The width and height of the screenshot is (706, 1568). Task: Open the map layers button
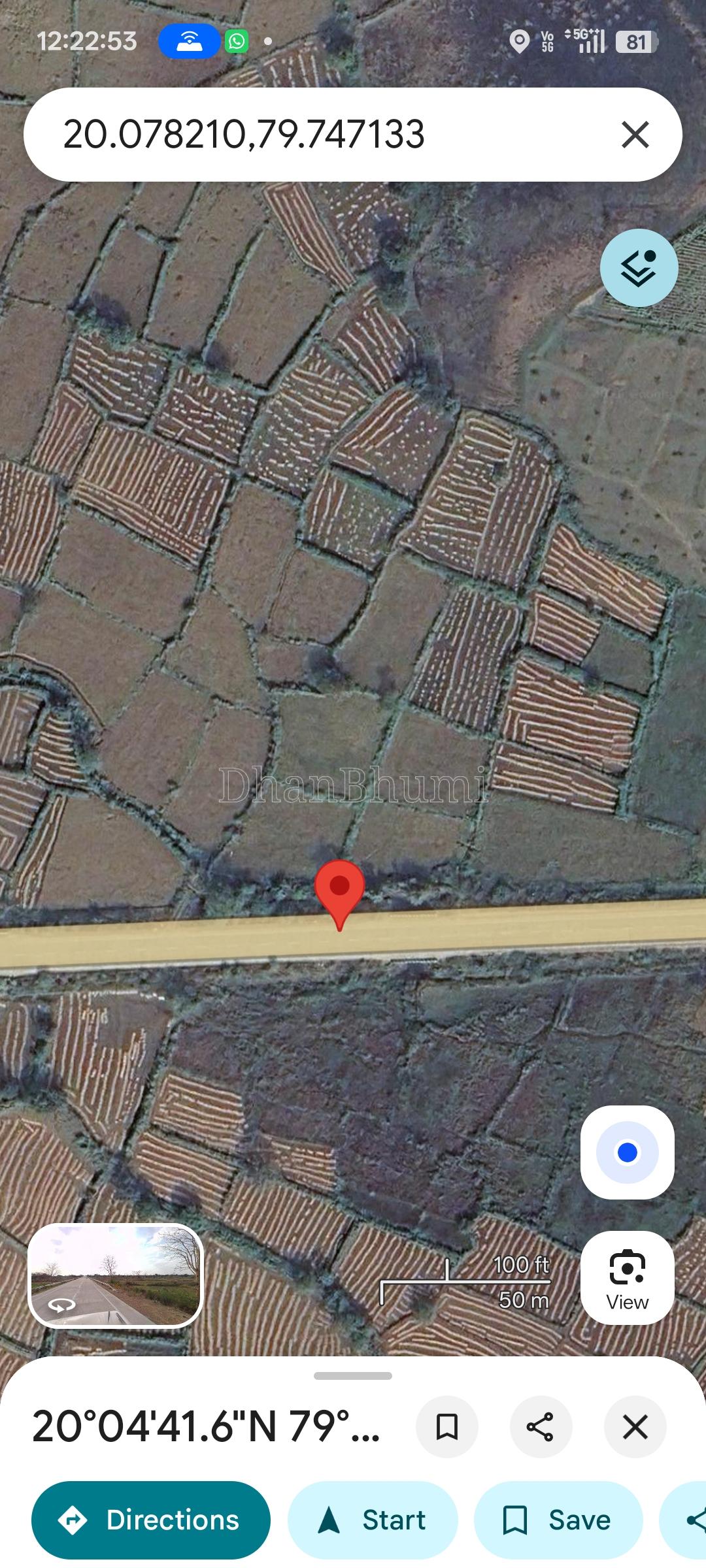pyautogui.click(x=639, y=268)
